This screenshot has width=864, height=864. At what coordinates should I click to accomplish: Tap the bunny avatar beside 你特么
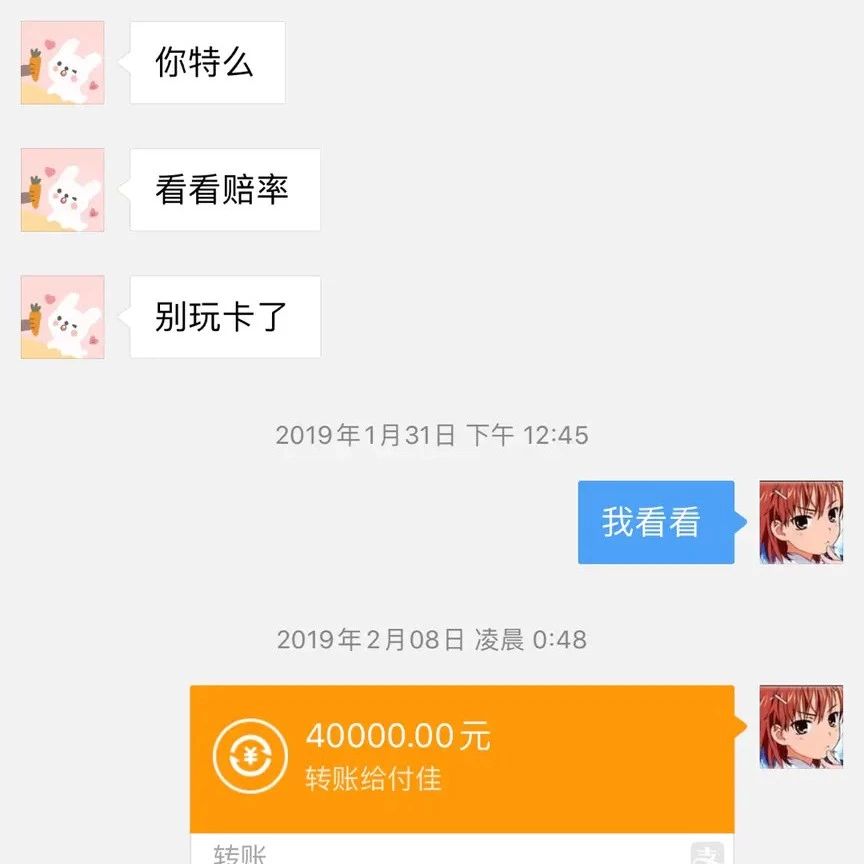(62, 63)
